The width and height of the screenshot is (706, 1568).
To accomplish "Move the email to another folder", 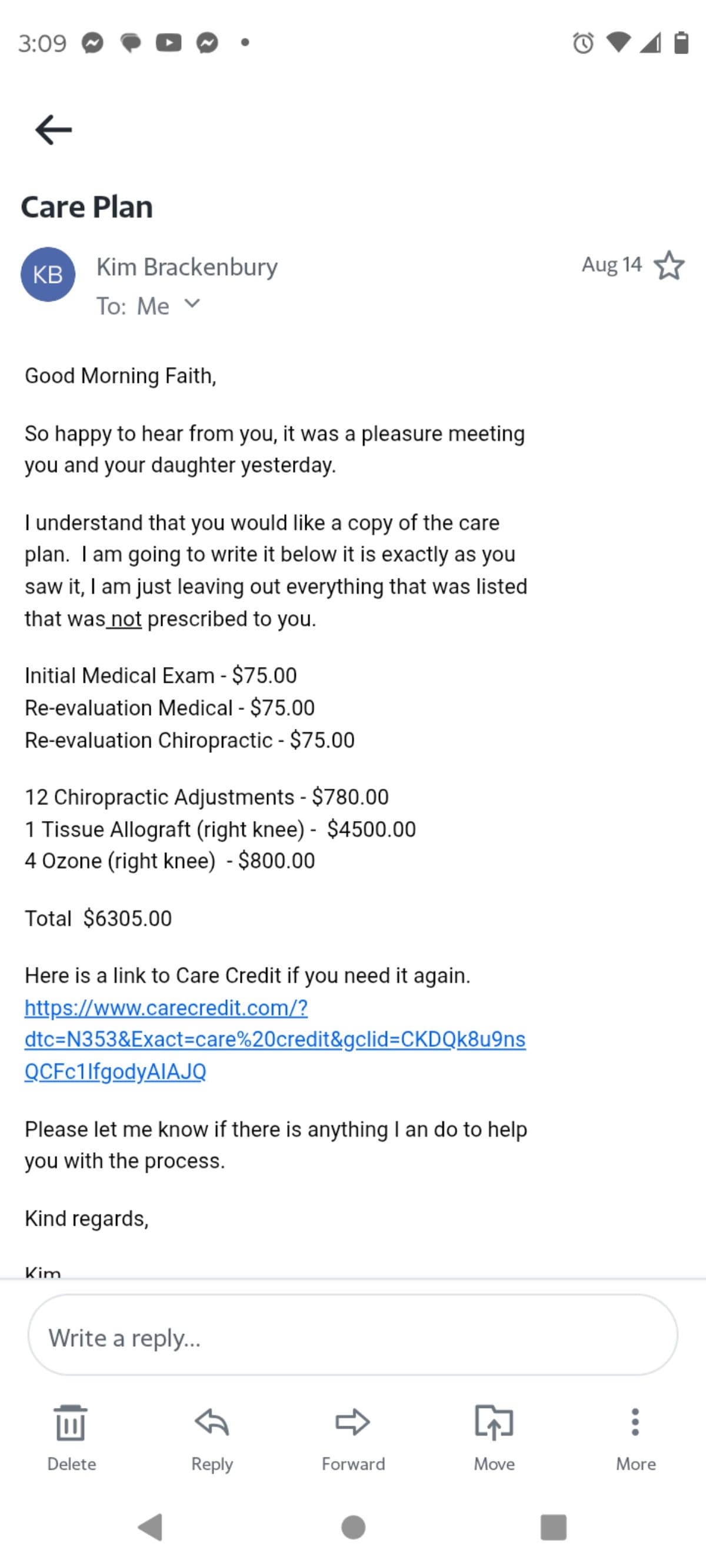I will click(494, 1435).
